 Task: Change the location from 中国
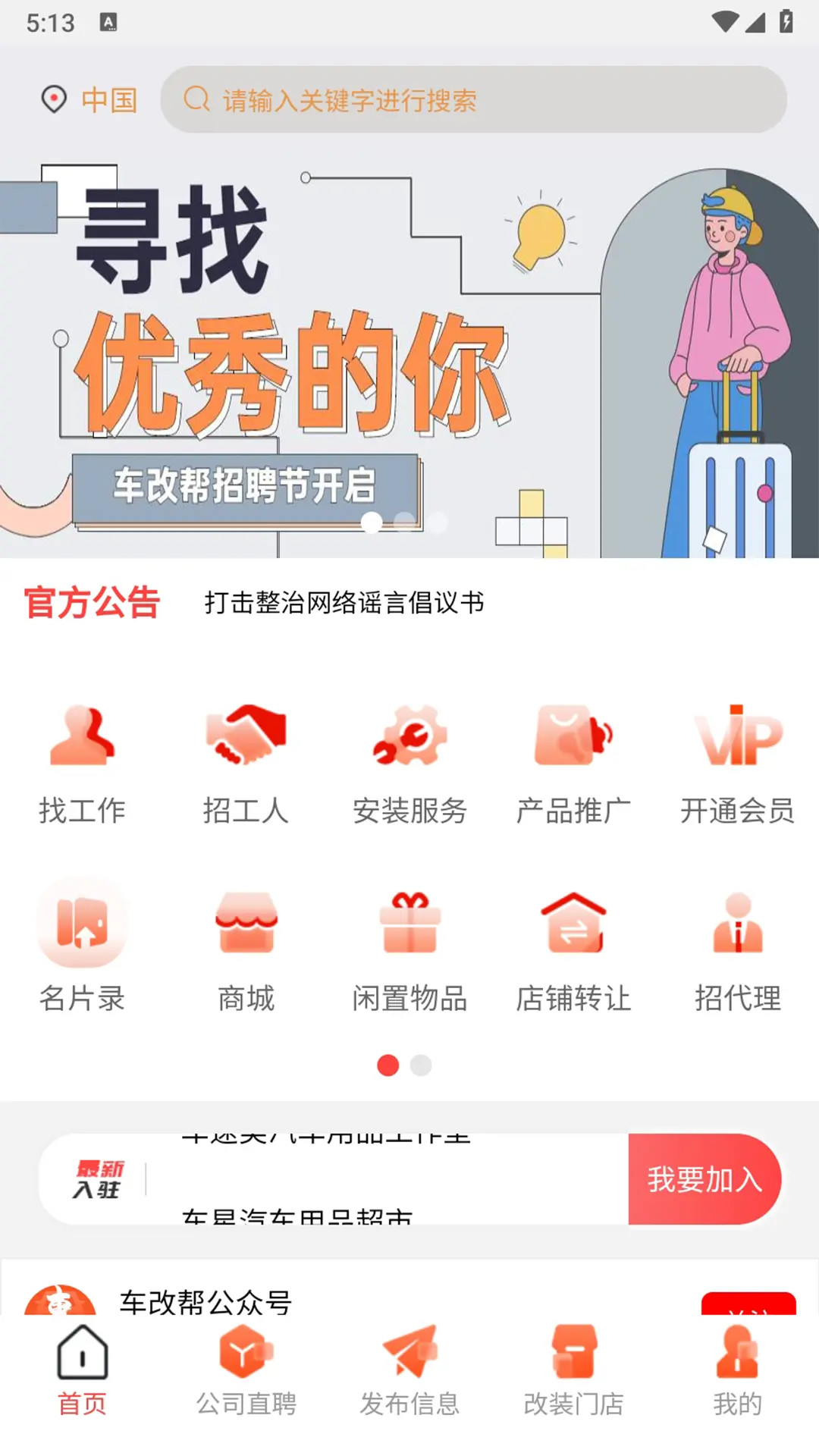89,99
